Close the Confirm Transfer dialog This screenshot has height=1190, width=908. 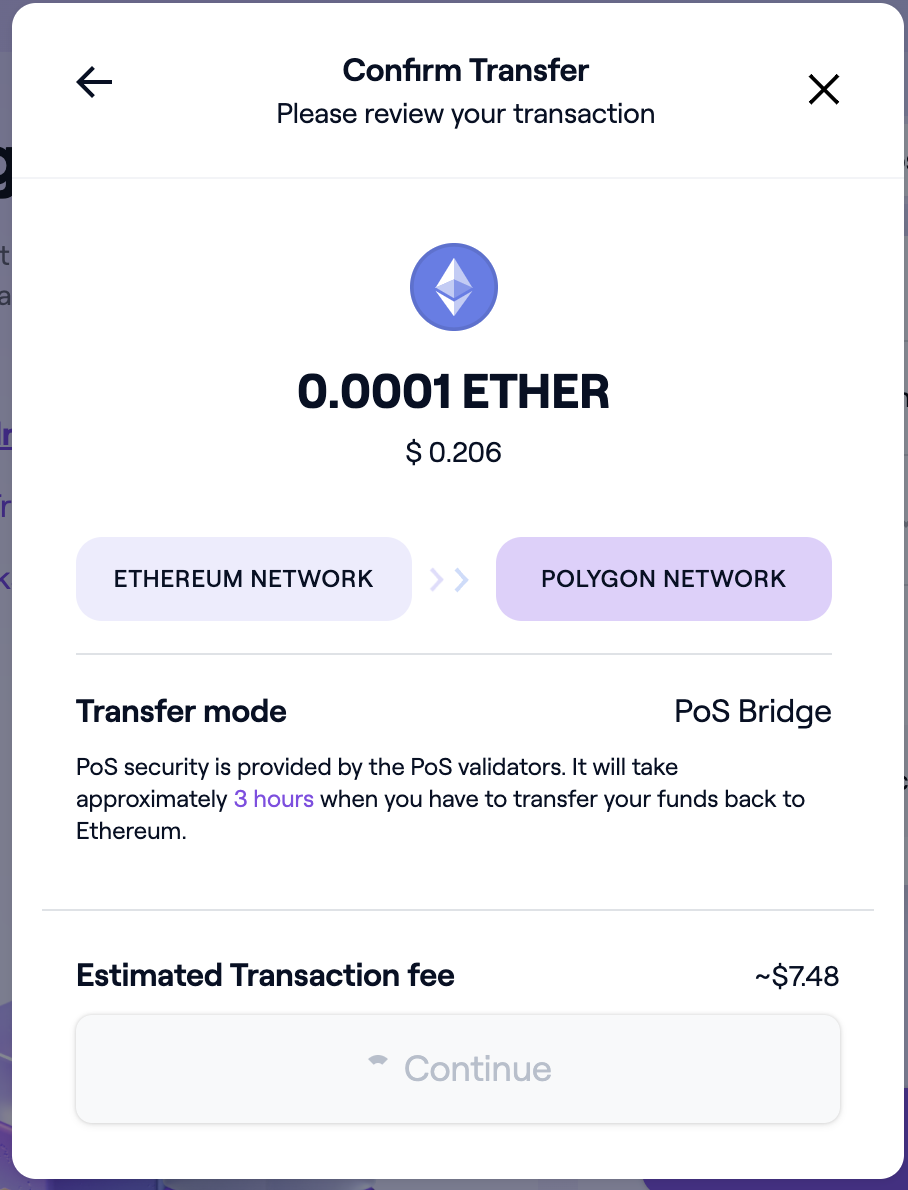[x=823, y=90]
